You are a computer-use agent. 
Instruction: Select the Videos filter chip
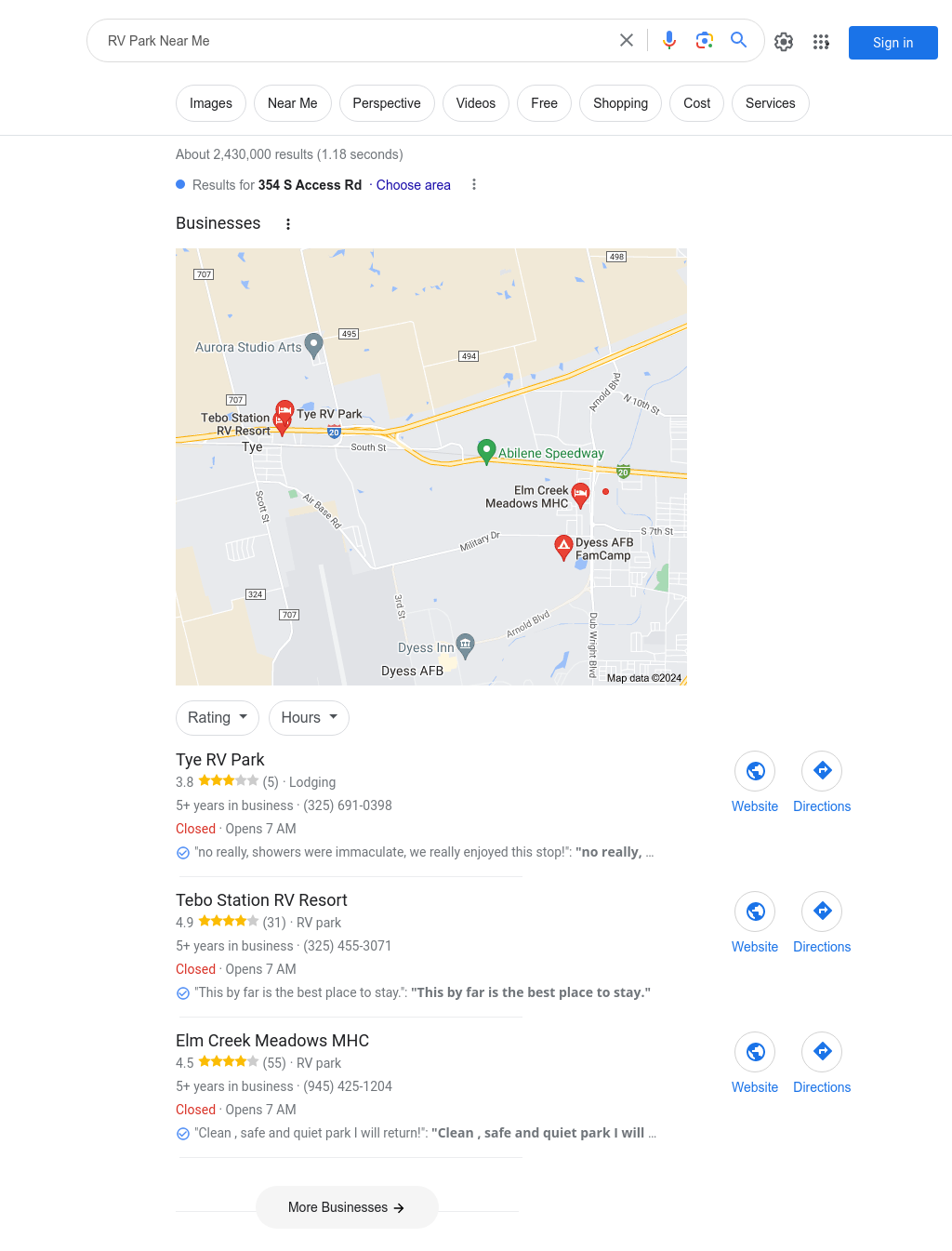[x=475, y=103]
